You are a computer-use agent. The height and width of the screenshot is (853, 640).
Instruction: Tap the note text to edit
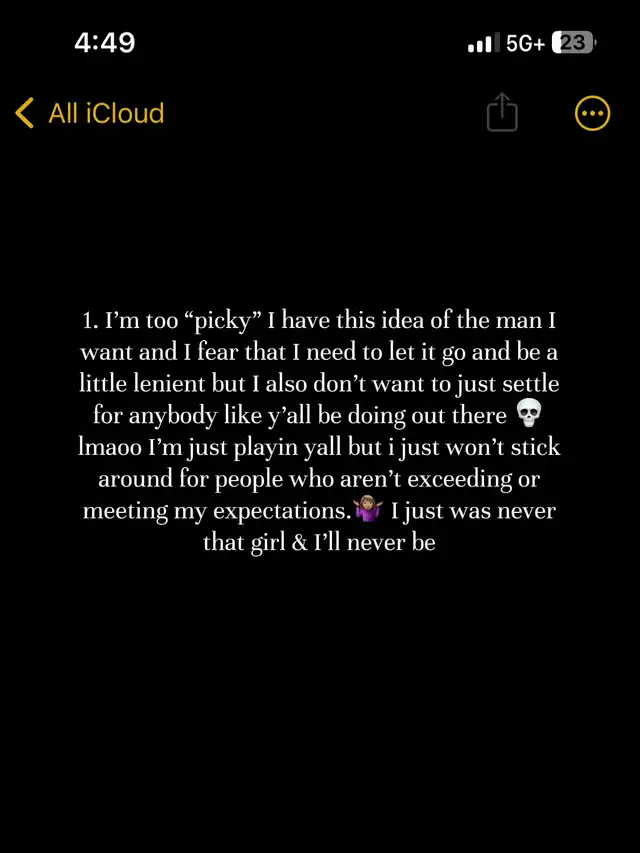coord(320,430)
